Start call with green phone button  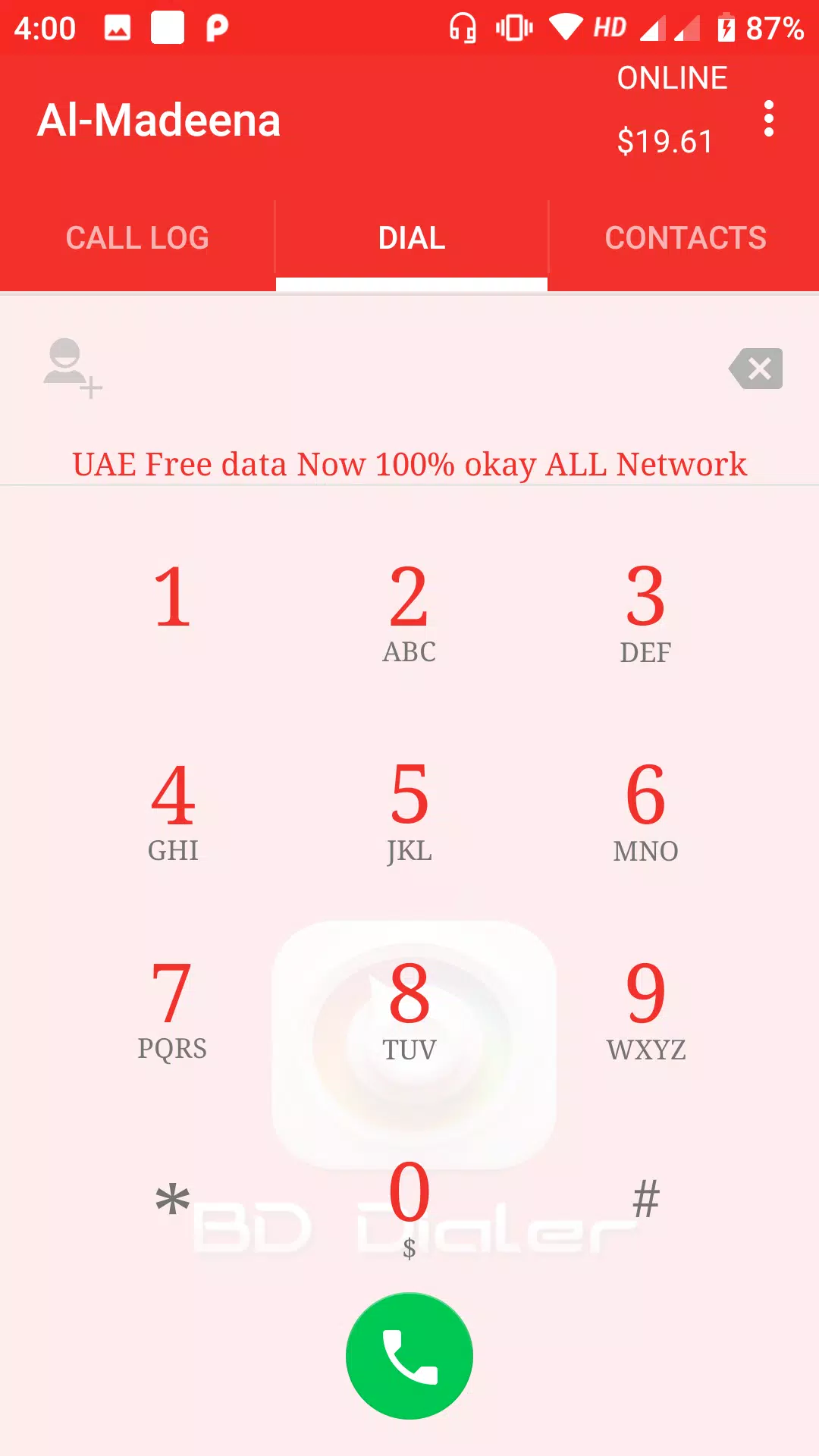click(x=409, y=1356)
